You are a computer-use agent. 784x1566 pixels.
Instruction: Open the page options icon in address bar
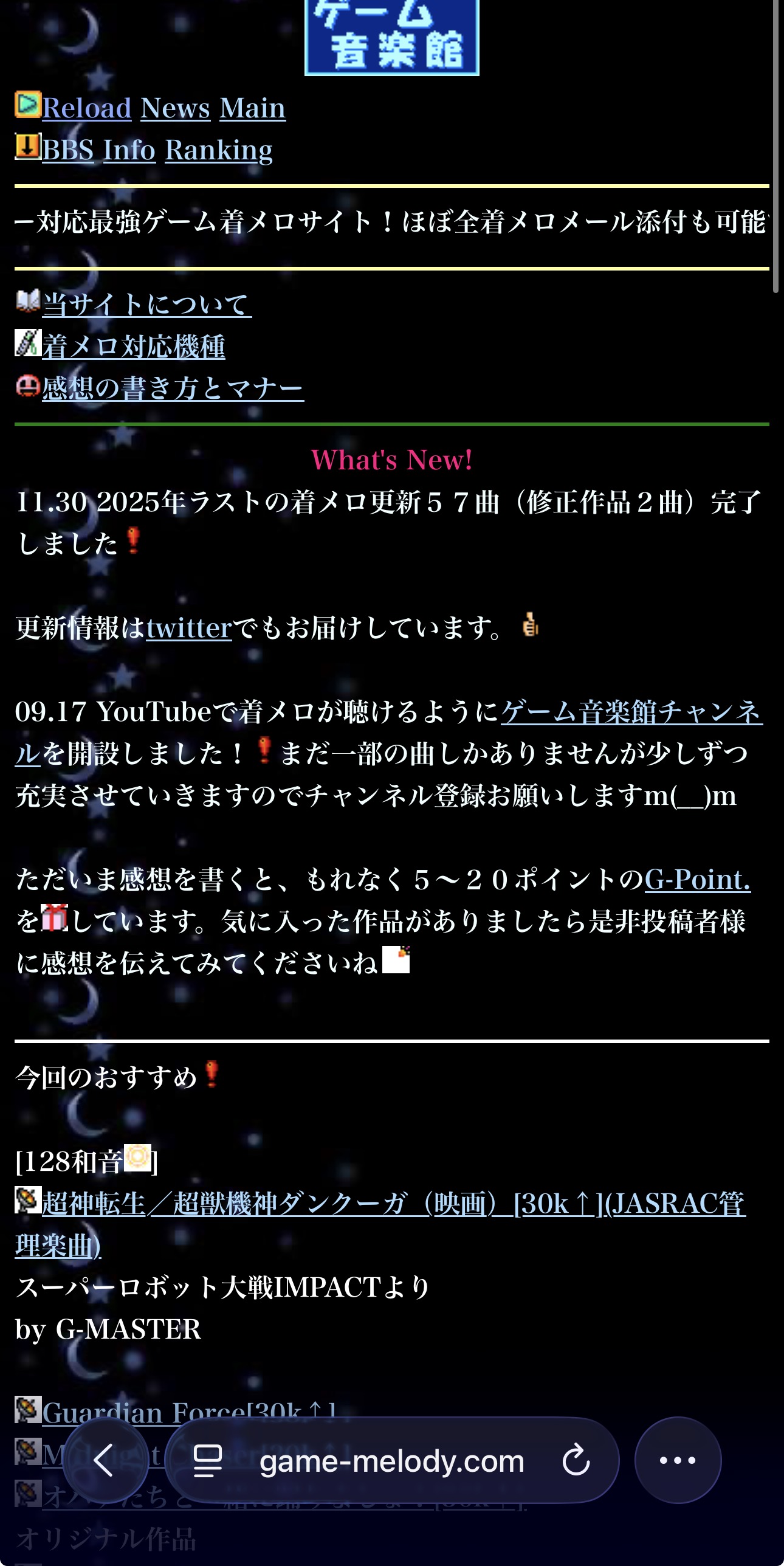pyautogui.click(x=207, y=1460)
